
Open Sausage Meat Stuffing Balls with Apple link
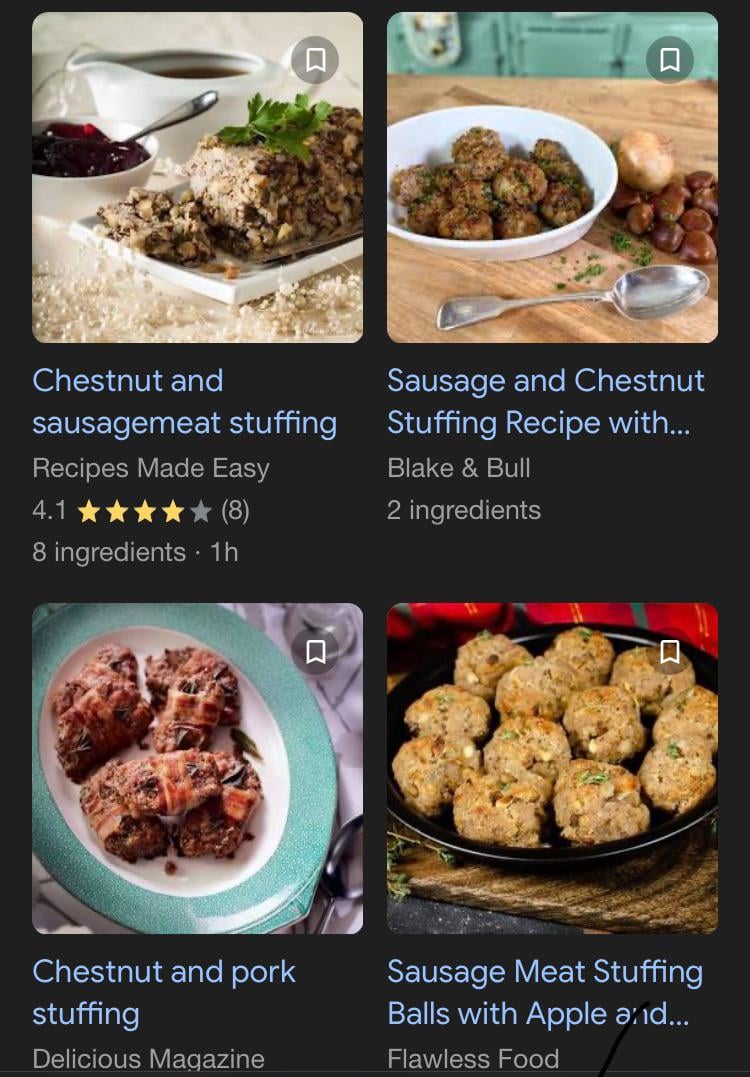545,992
